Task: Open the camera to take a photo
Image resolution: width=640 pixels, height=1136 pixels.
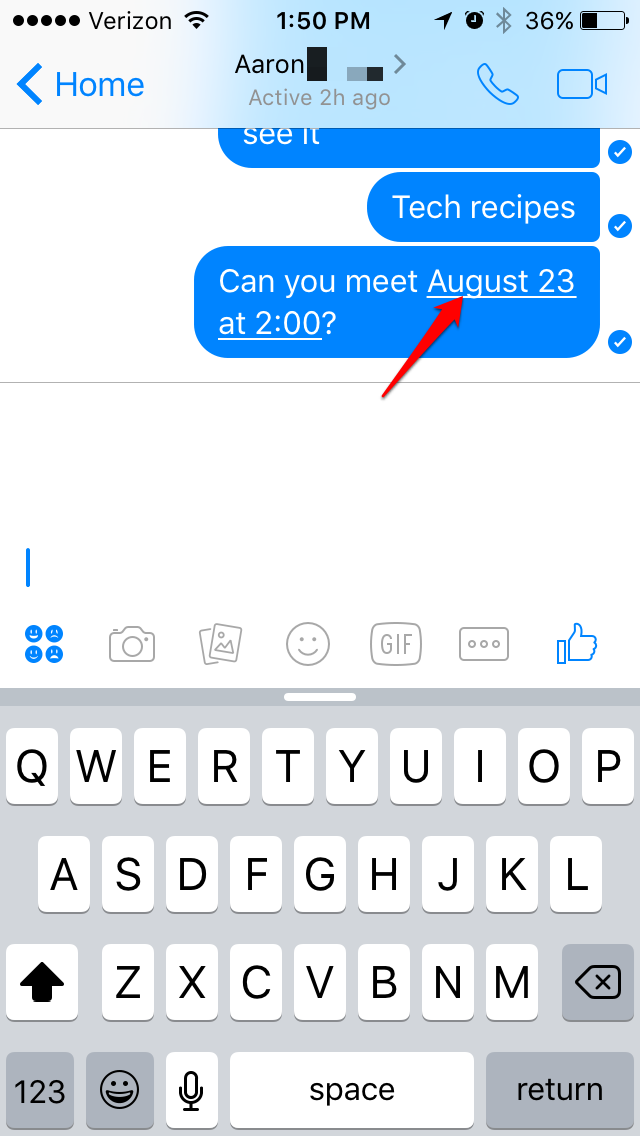Action: click(x=132, y=644)
